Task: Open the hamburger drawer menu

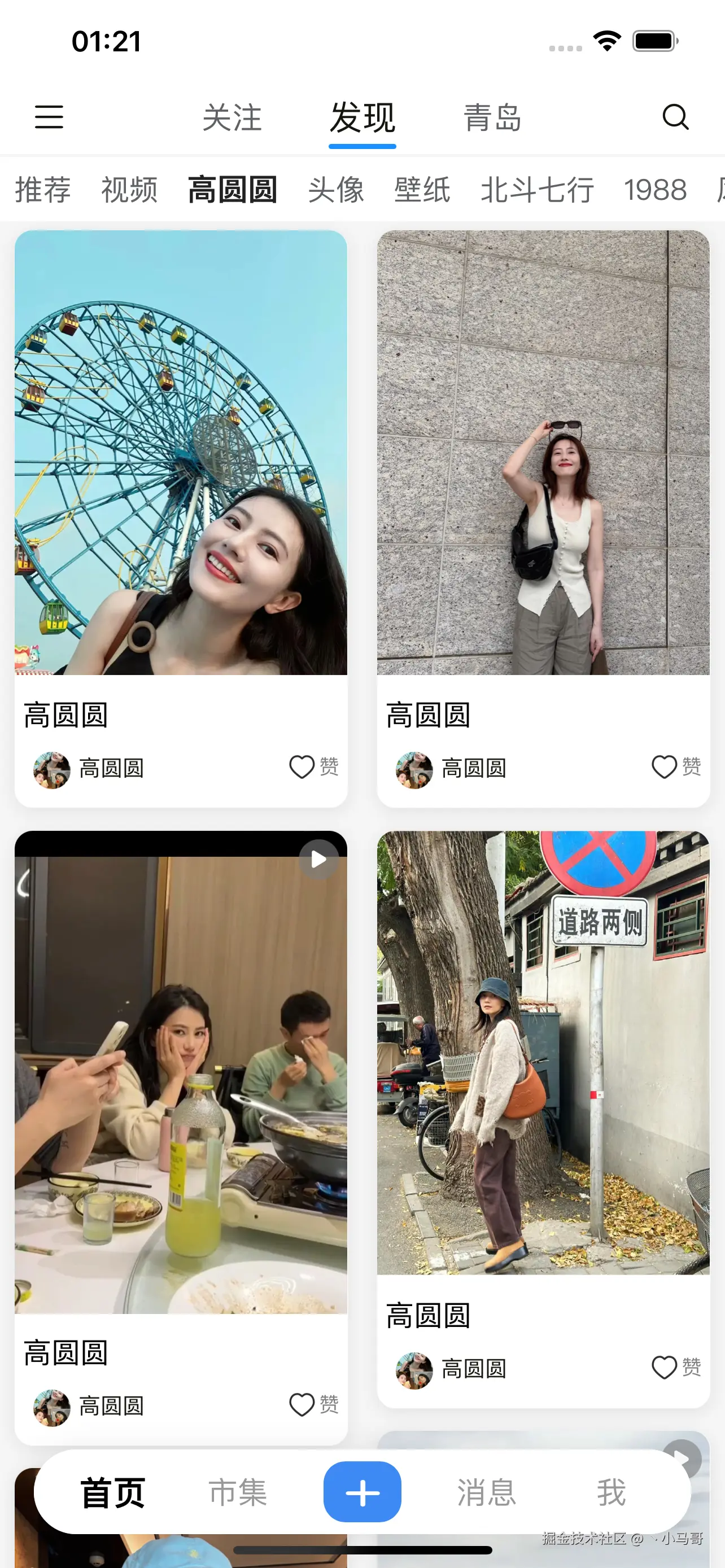Action: coord(49,116)
